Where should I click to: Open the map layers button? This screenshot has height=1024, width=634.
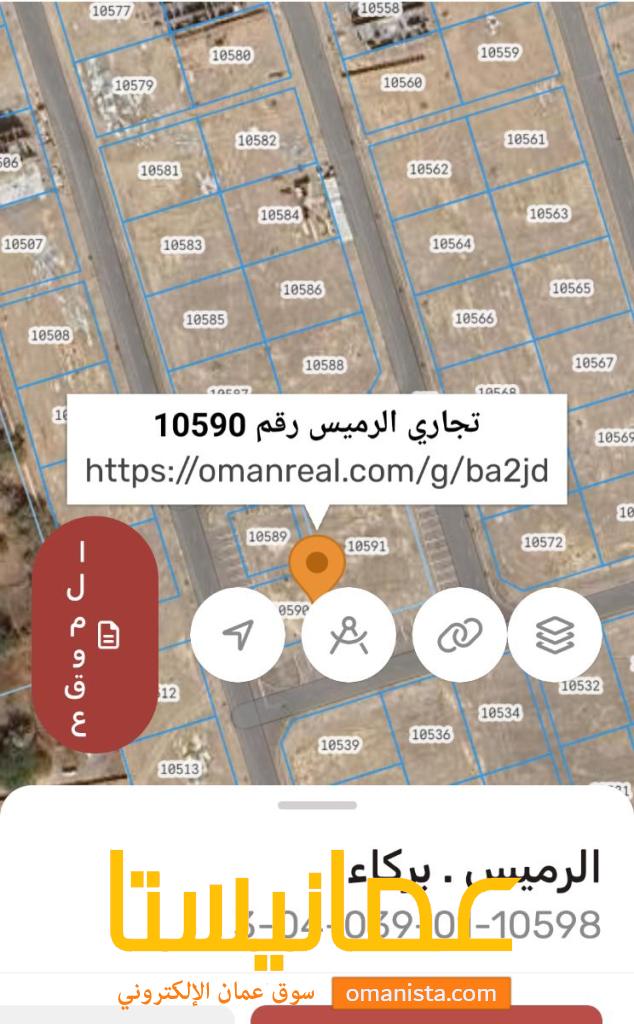click(555, 634)
